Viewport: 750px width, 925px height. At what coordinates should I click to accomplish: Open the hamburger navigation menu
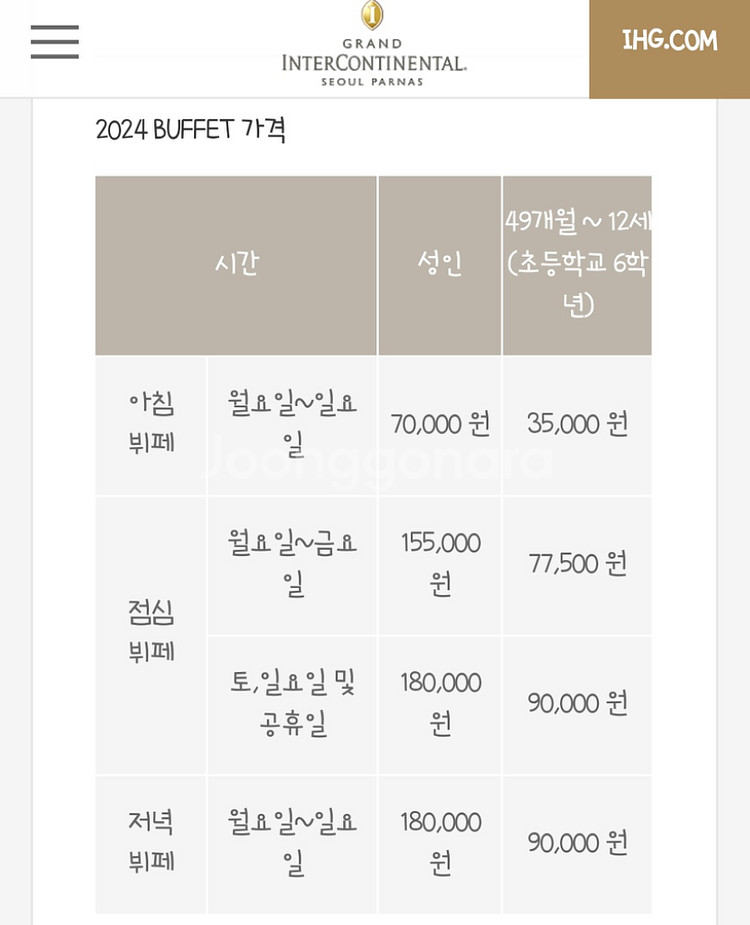click(x=55, y=43)
